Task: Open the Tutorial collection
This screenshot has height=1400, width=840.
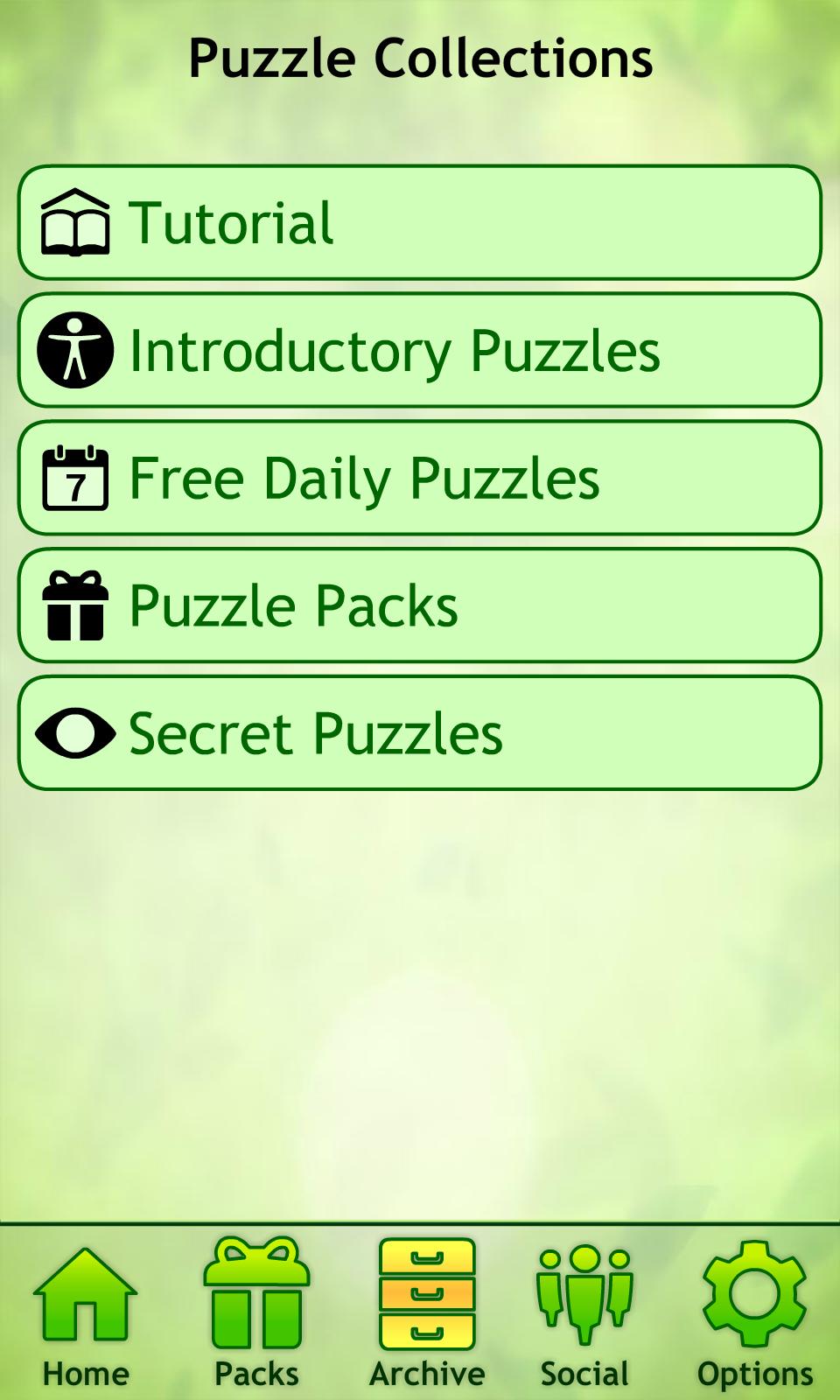Action: [x=420, y=221]
